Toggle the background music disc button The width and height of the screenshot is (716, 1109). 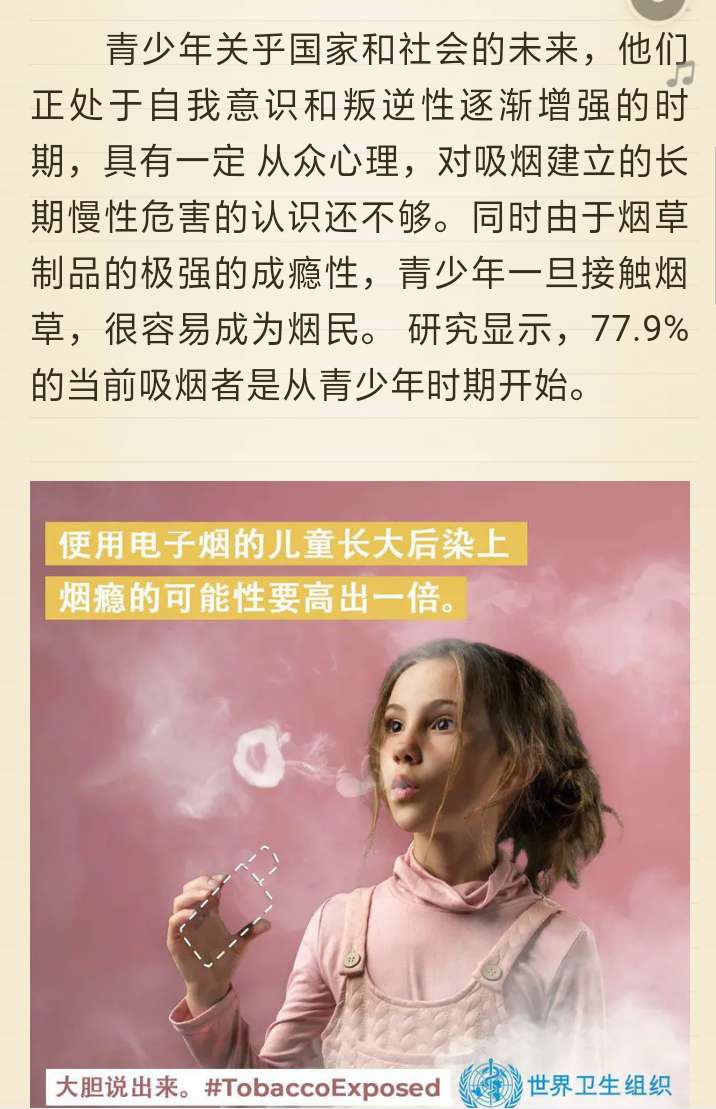(x=659, y=6)
